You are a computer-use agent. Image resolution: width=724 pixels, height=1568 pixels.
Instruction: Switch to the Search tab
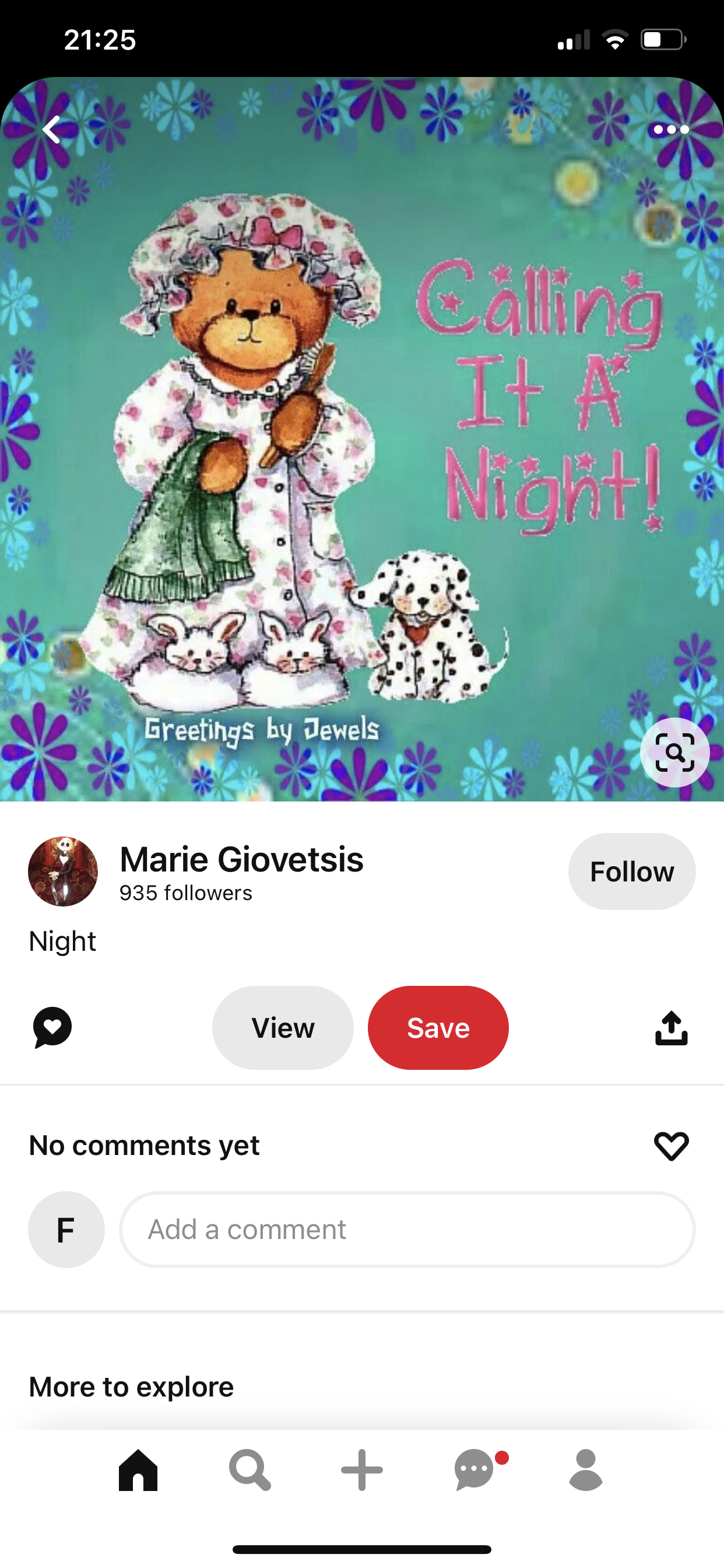tap(249, 1469)
